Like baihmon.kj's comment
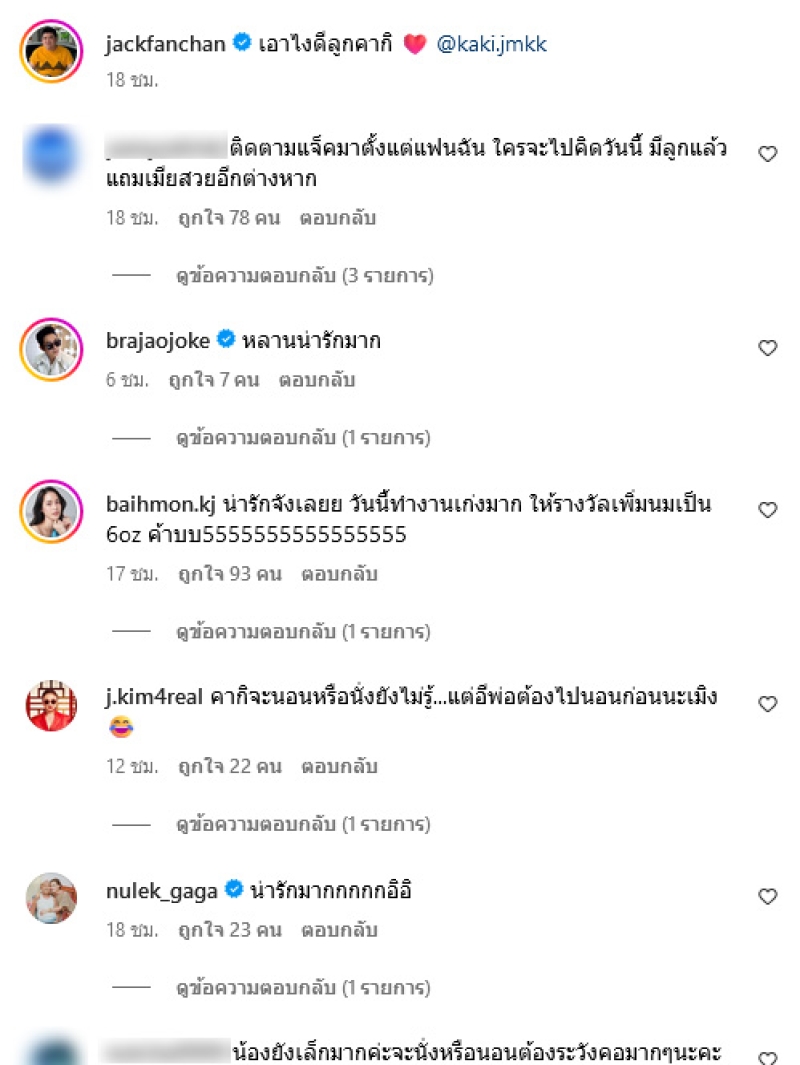Screen dimensions: 800x1065 pos(767,510)
